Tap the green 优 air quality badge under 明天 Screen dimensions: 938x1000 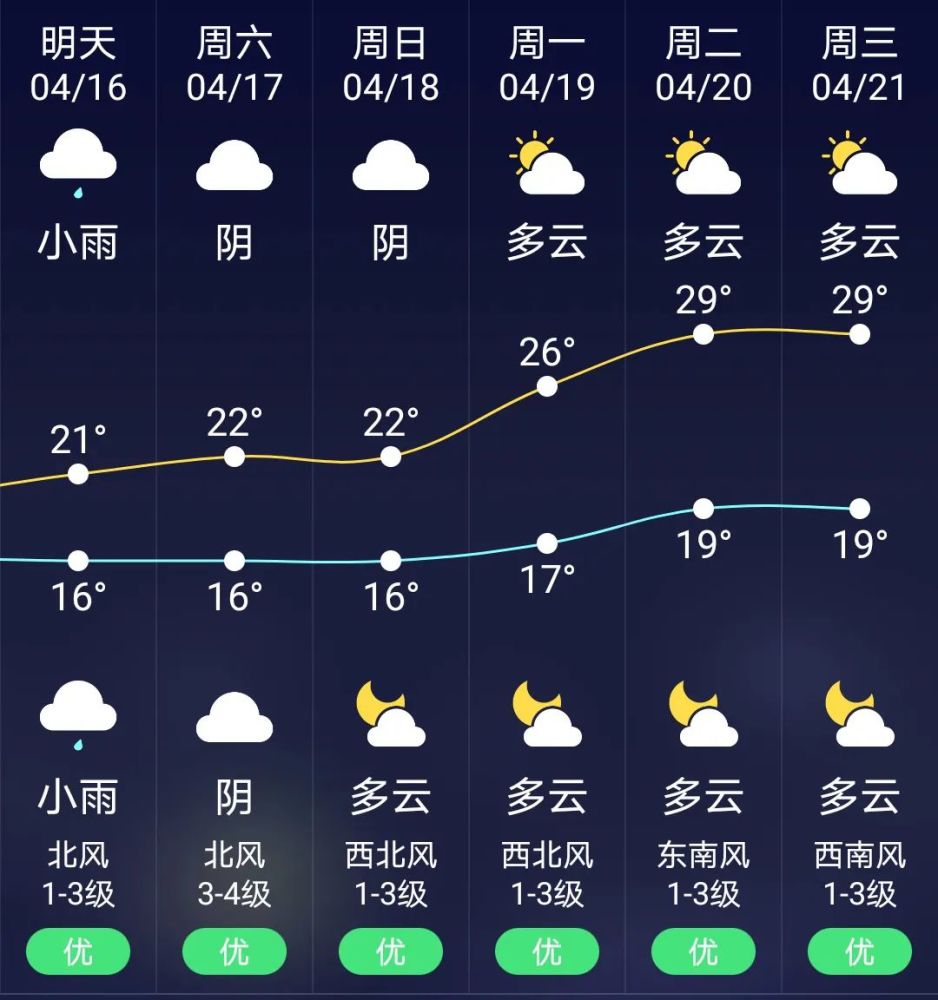(79, 952)
